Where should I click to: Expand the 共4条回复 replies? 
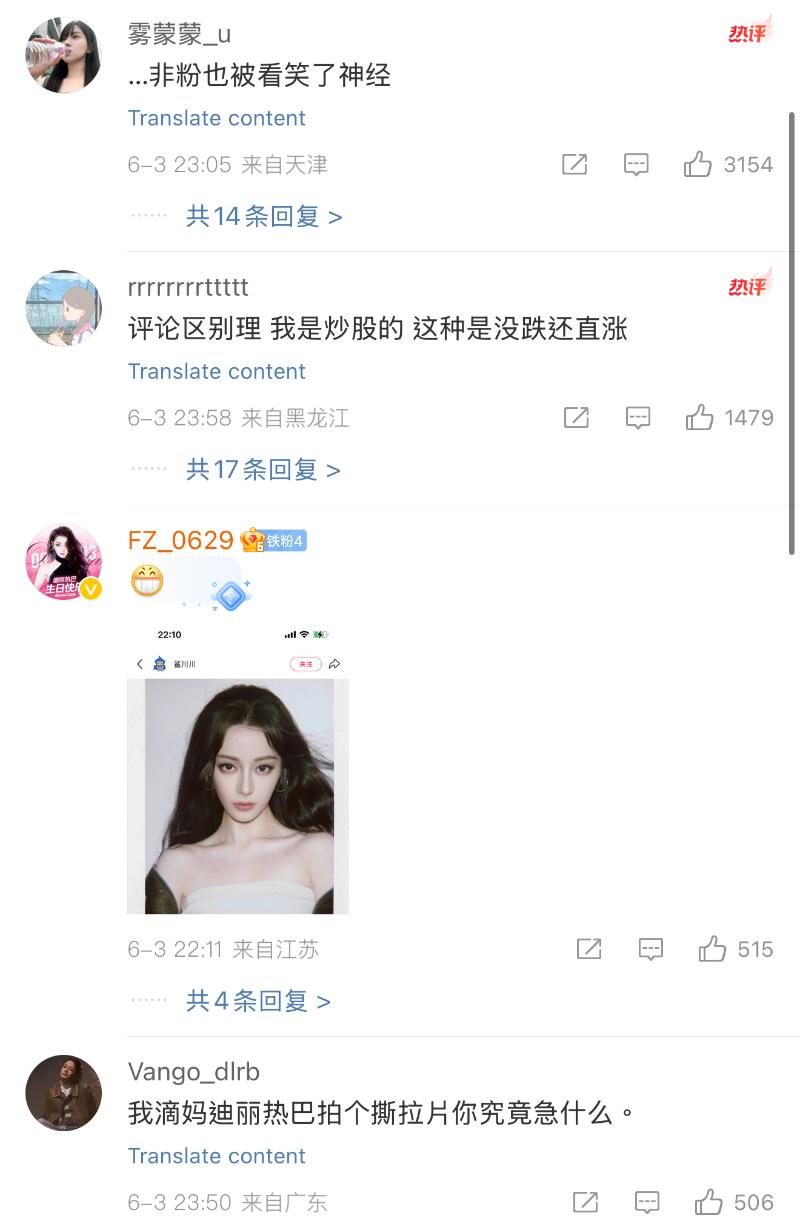tap(258, 1001)
